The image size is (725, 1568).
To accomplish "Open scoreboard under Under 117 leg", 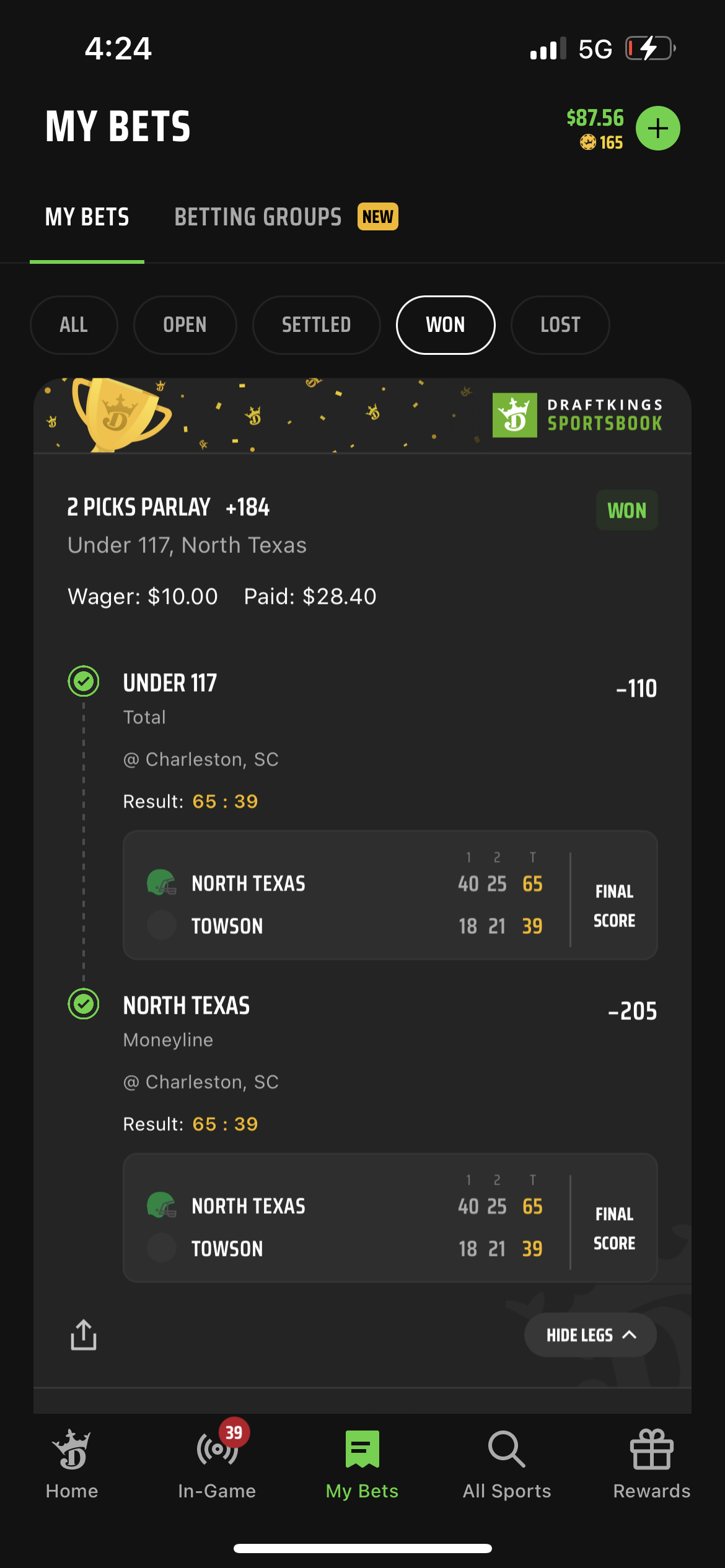I will (390, 895).
